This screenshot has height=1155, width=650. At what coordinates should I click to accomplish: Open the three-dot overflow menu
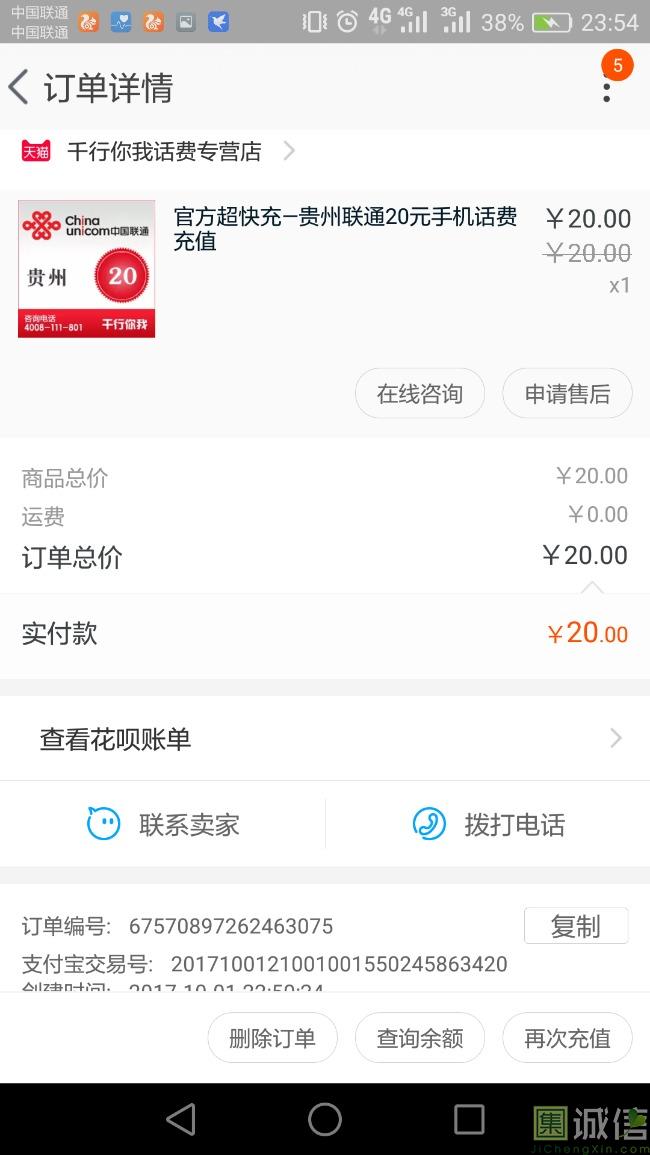[607, 88]
